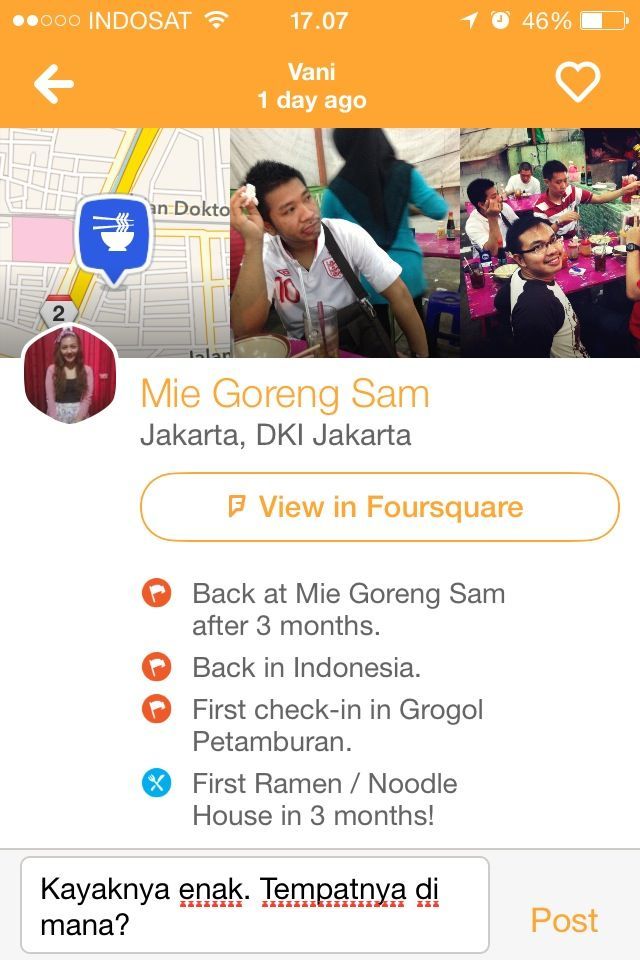Tap View in Foursquare button
The image size is (640, 960).
pos(380,507)
